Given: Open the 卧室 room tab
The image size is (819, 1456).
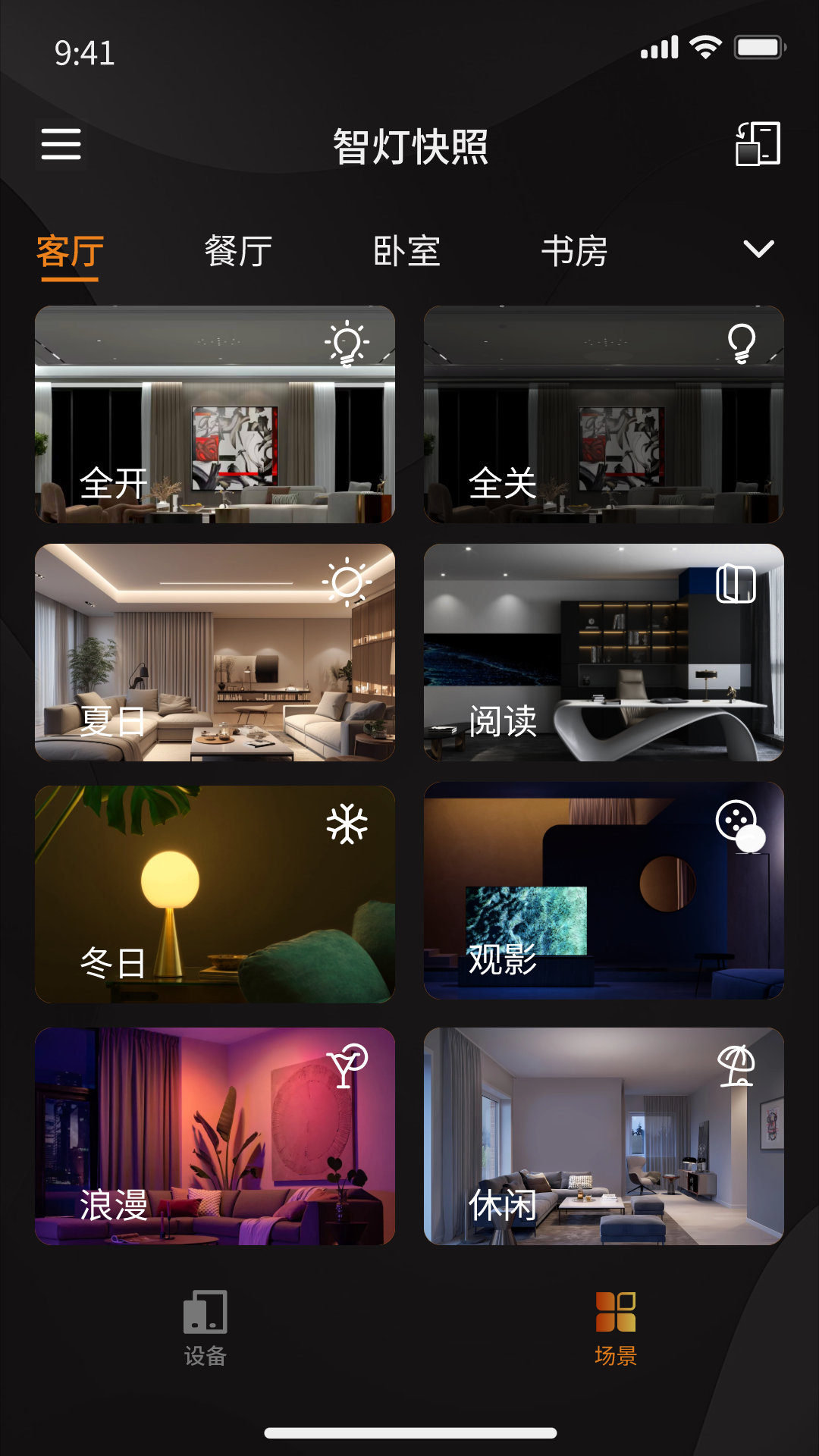Looking at the screenshot, I should pos(407,250).
